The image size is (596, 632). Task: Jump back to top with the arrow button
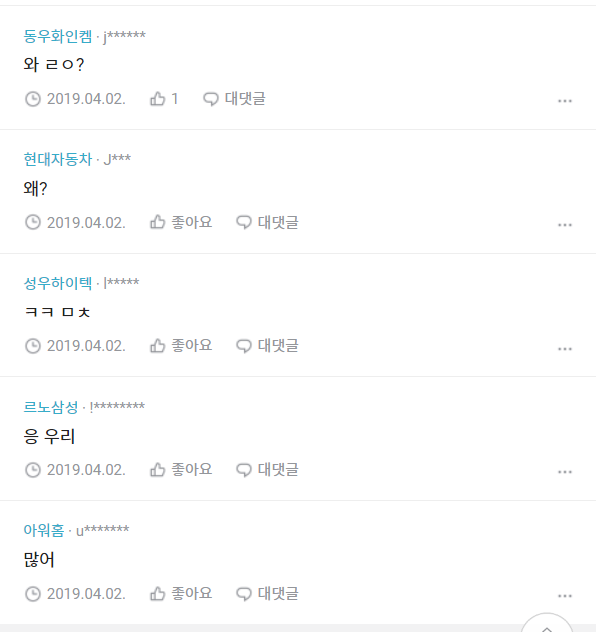[546, 625]
